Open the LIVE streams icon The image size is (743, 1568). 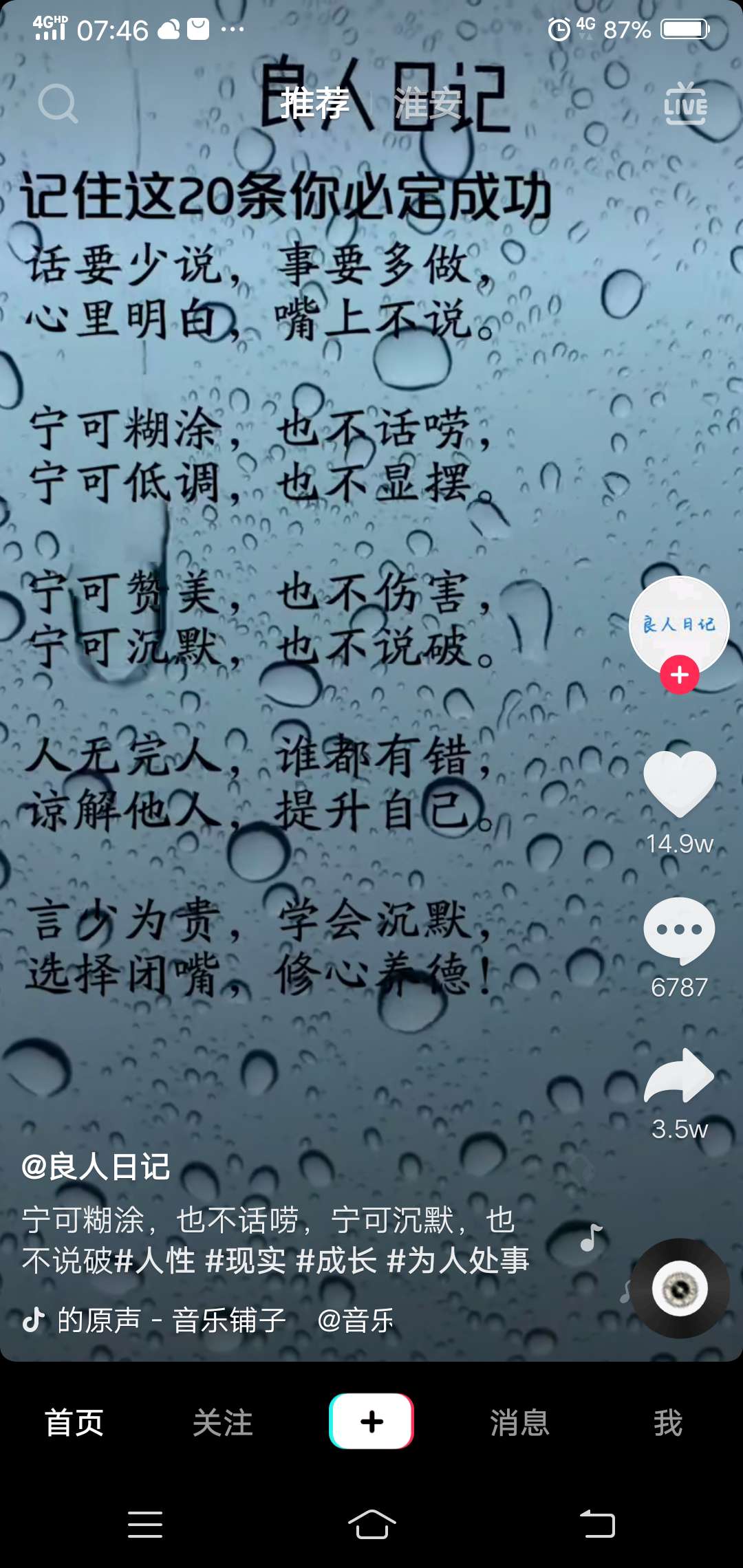[685, 103]
